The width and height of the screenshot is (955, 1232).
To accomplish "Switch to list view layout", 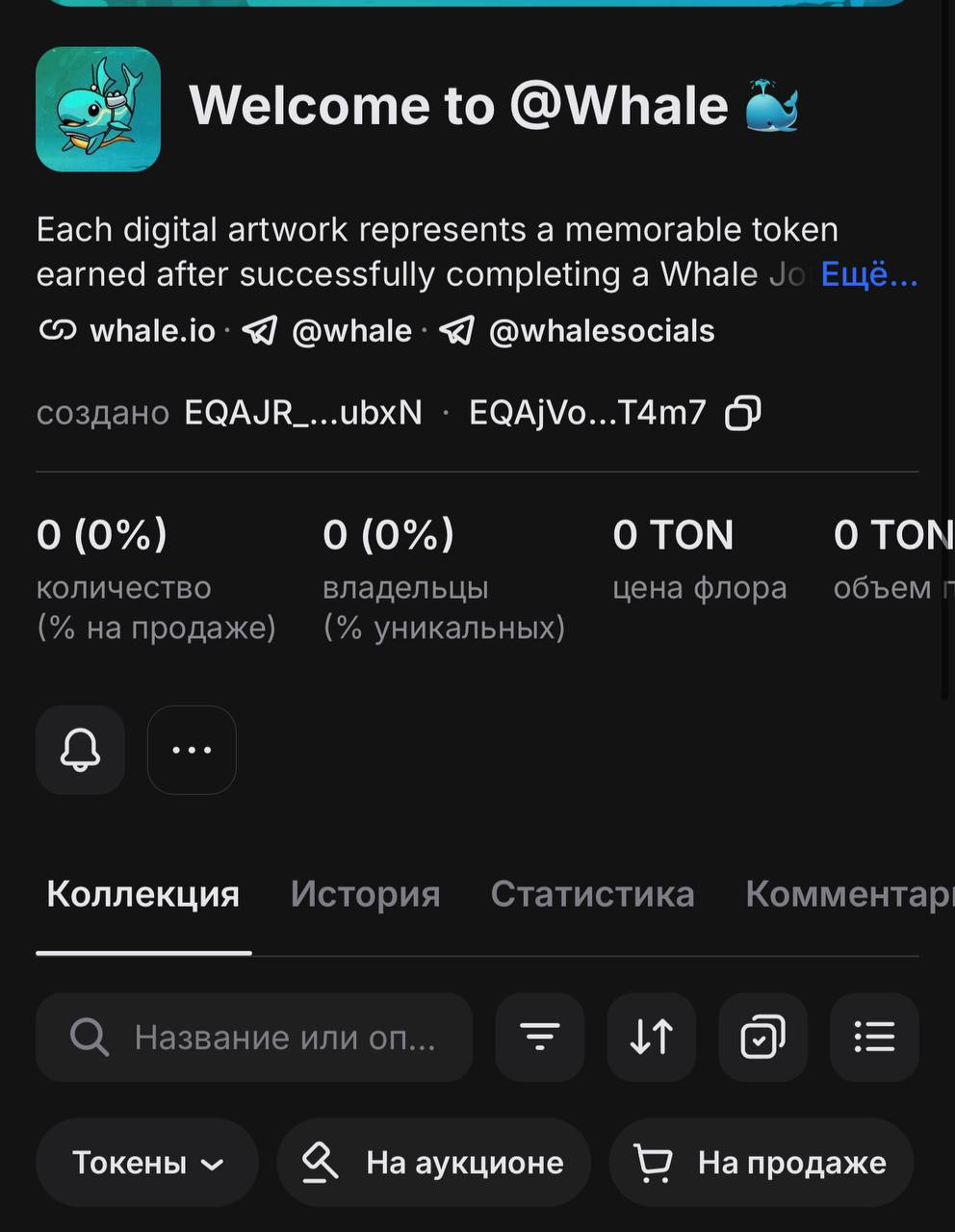I will pyautogui.click(x=874, y=1038).
